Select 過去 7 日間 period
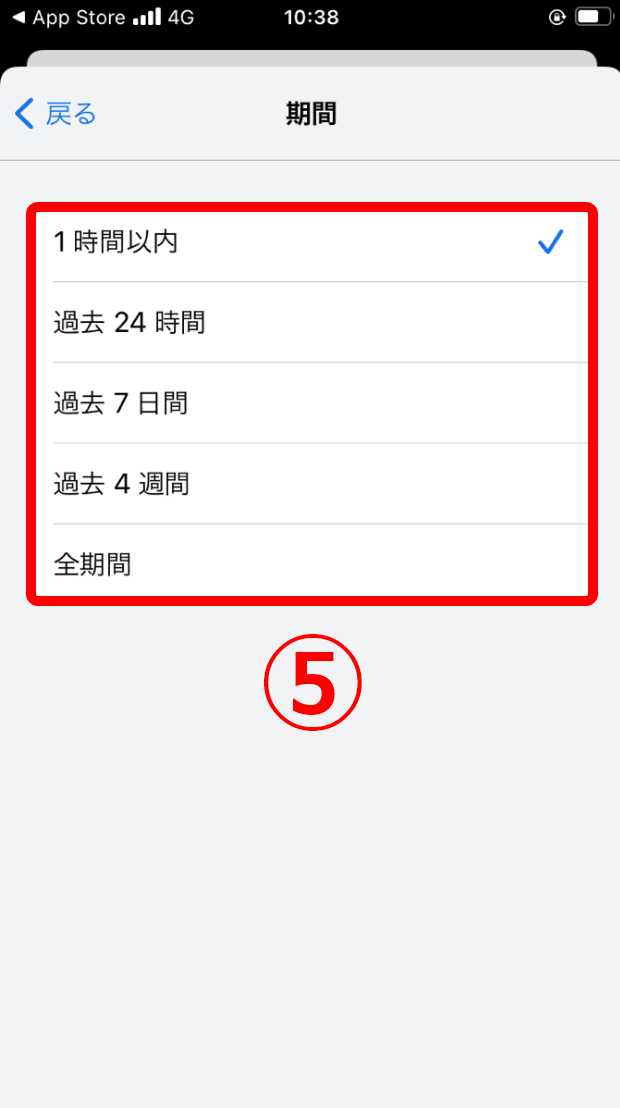Screen dimensions: 620x1108 coord(310,403)
